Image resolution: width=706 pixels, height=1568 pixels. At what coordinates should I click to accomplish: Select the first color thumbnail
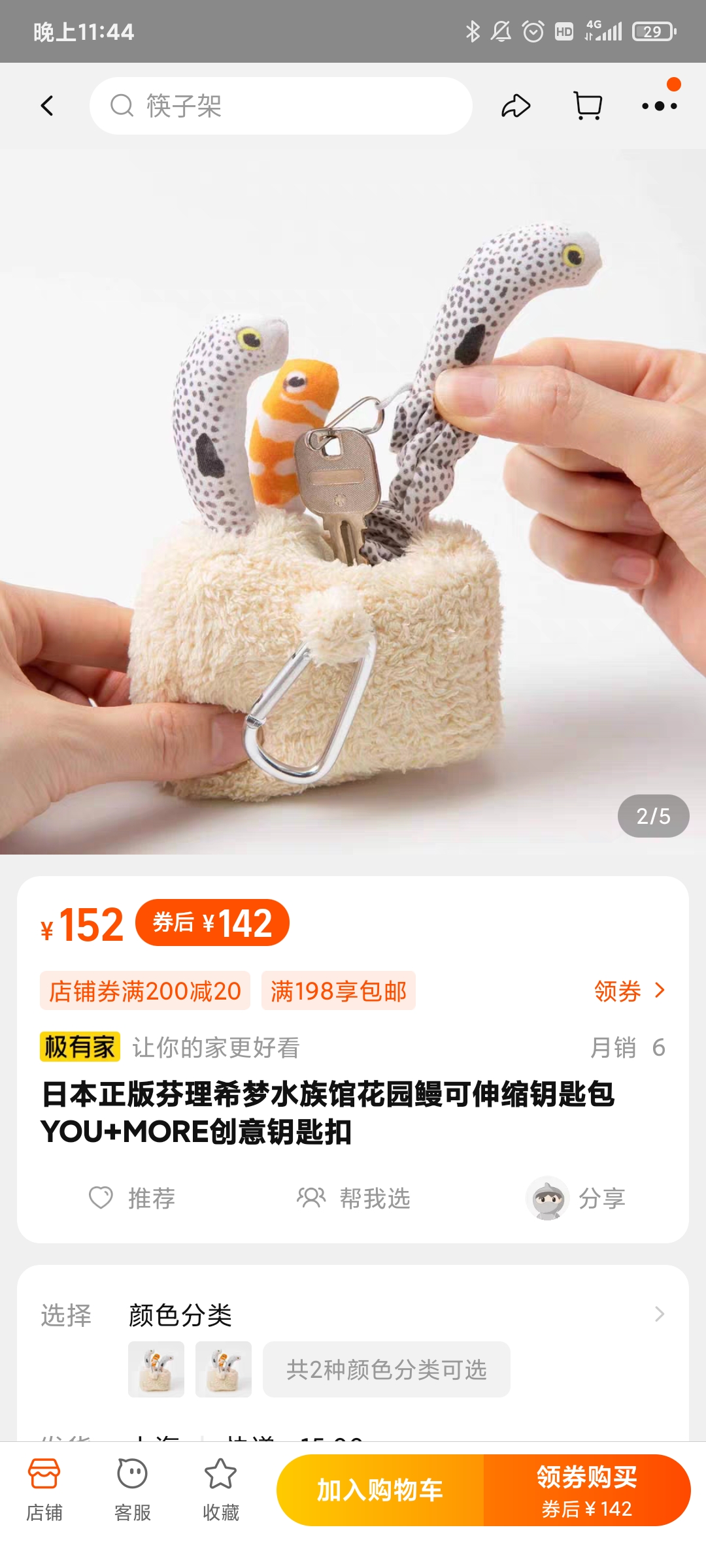tap(156, 1369)
